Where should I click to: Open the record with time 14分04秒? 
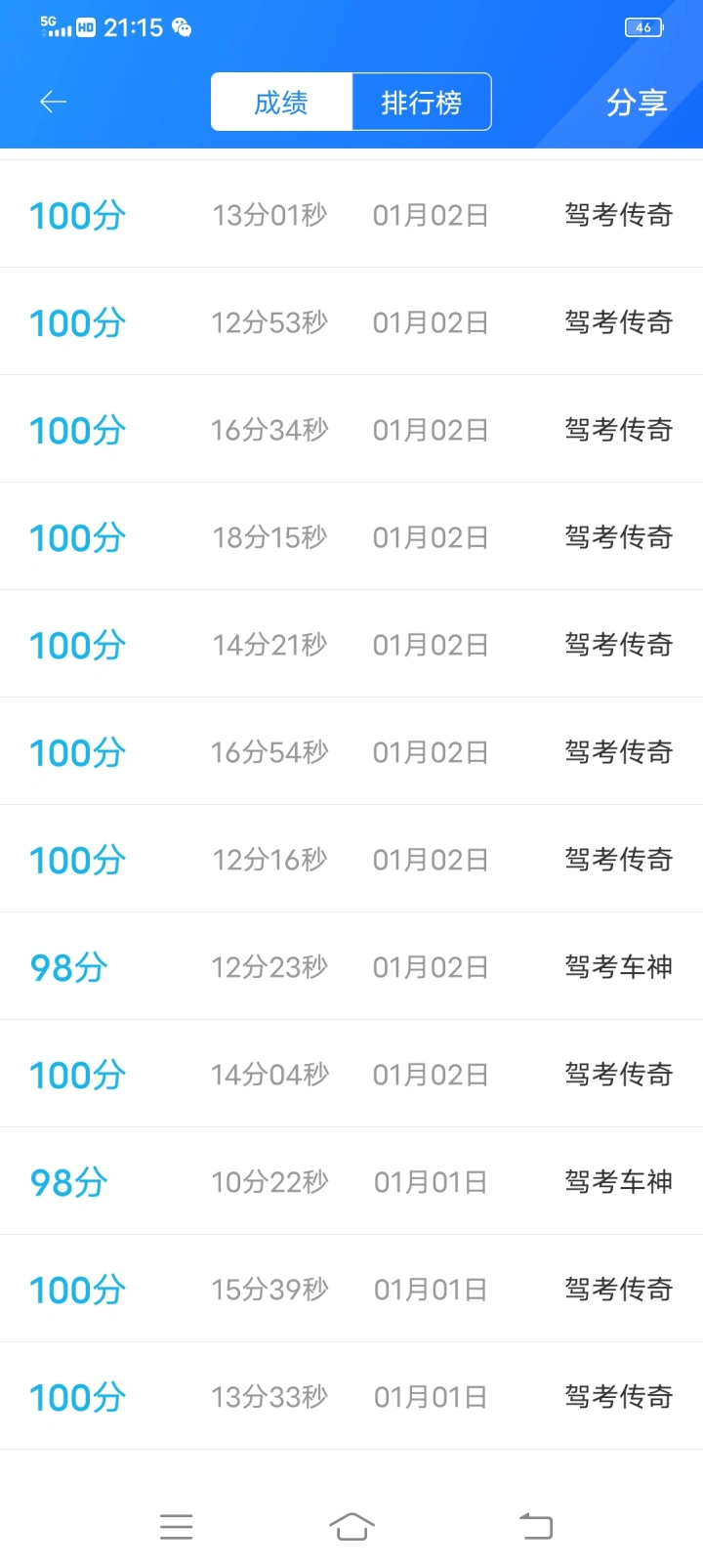pyautogui.click(x=351, y=1075)
